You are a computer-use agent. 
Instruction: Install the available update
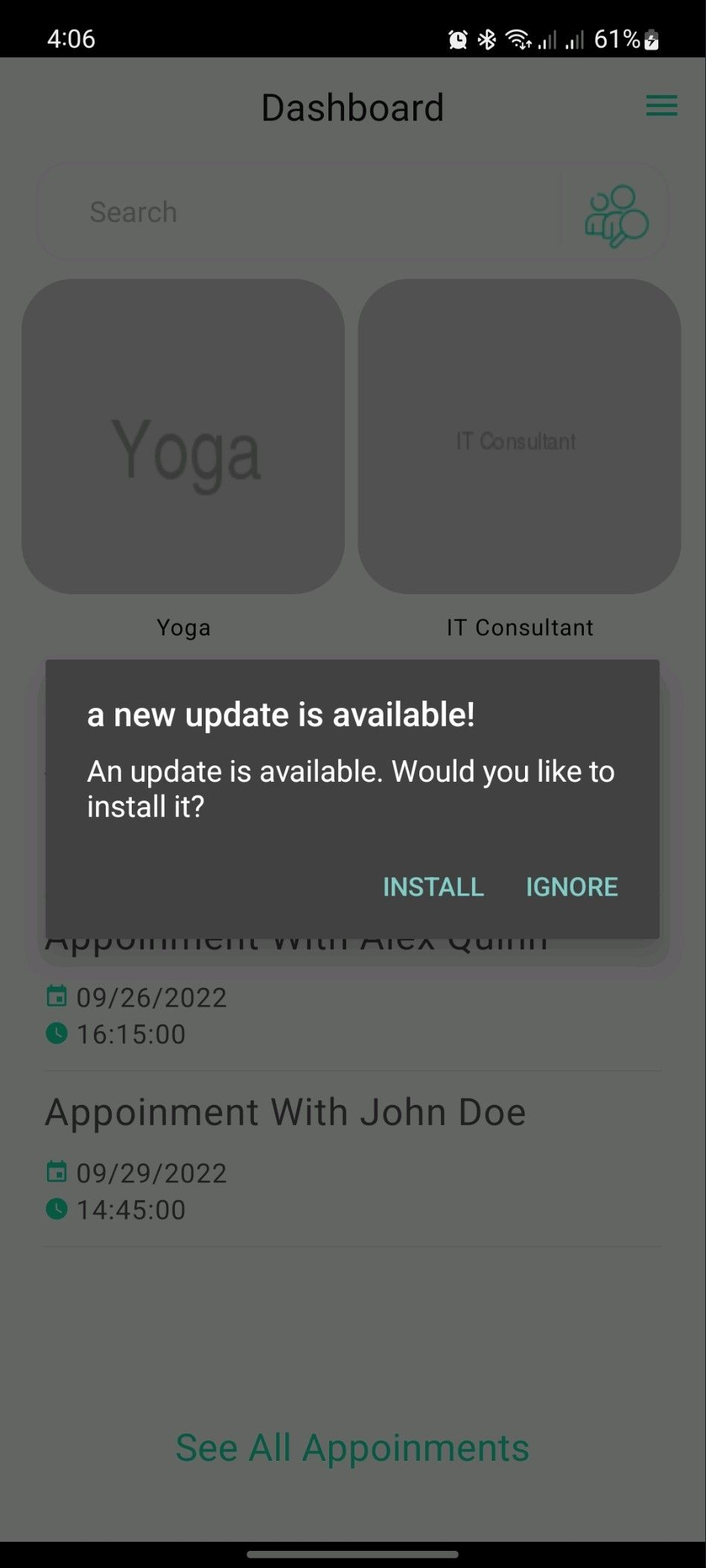pyautogui.click(x=433, y=887)
